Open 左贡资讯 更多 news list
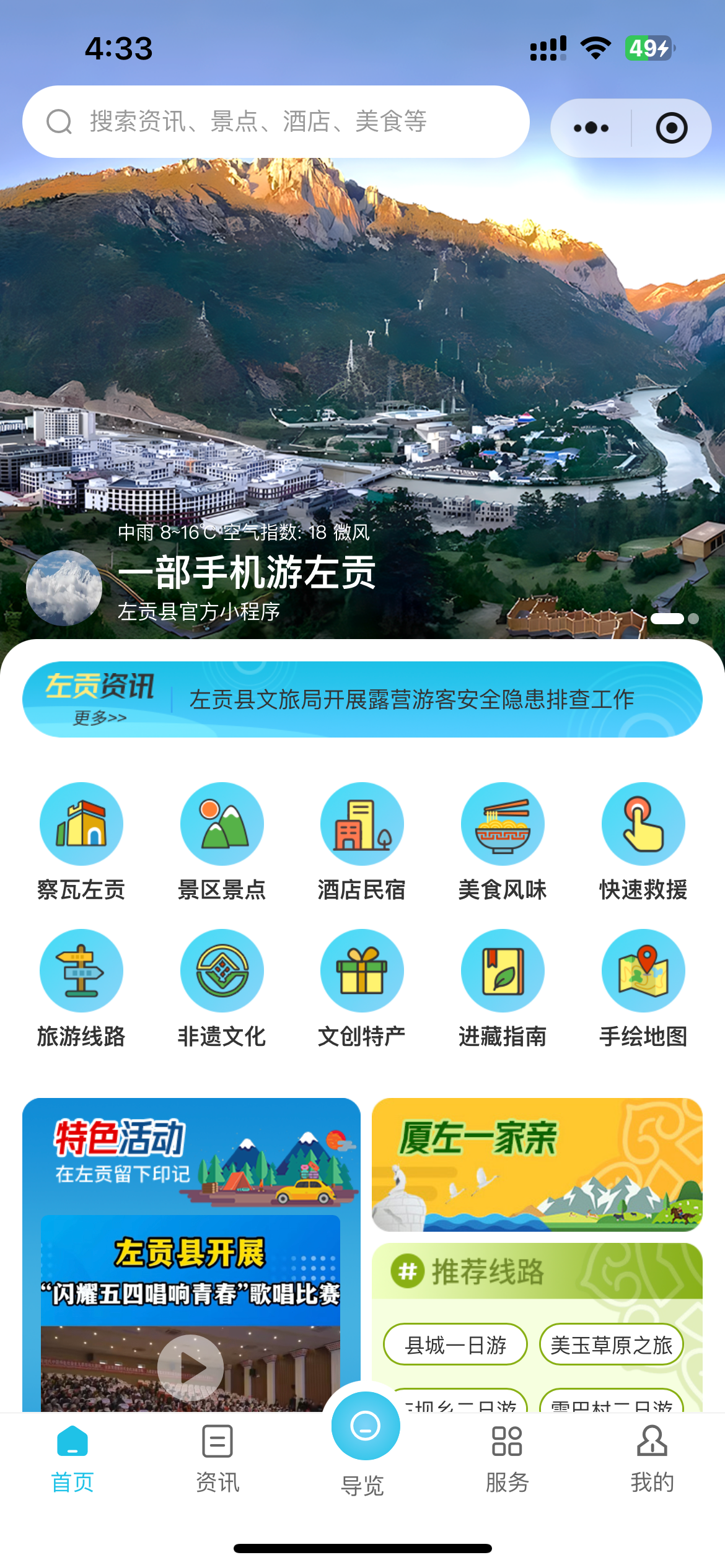The width and height of the screenshot is (725, 1568). pos(99,717)
